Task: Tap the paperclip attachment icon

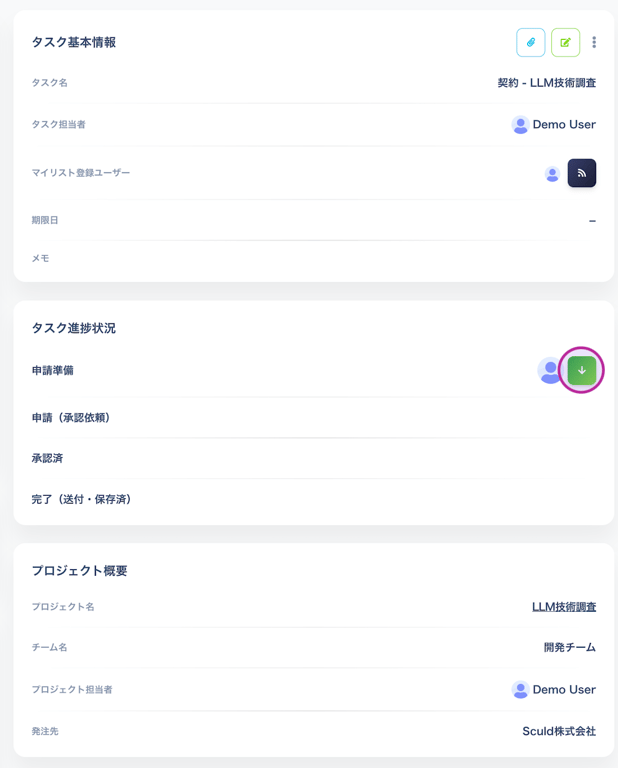Action: (531, 42)
